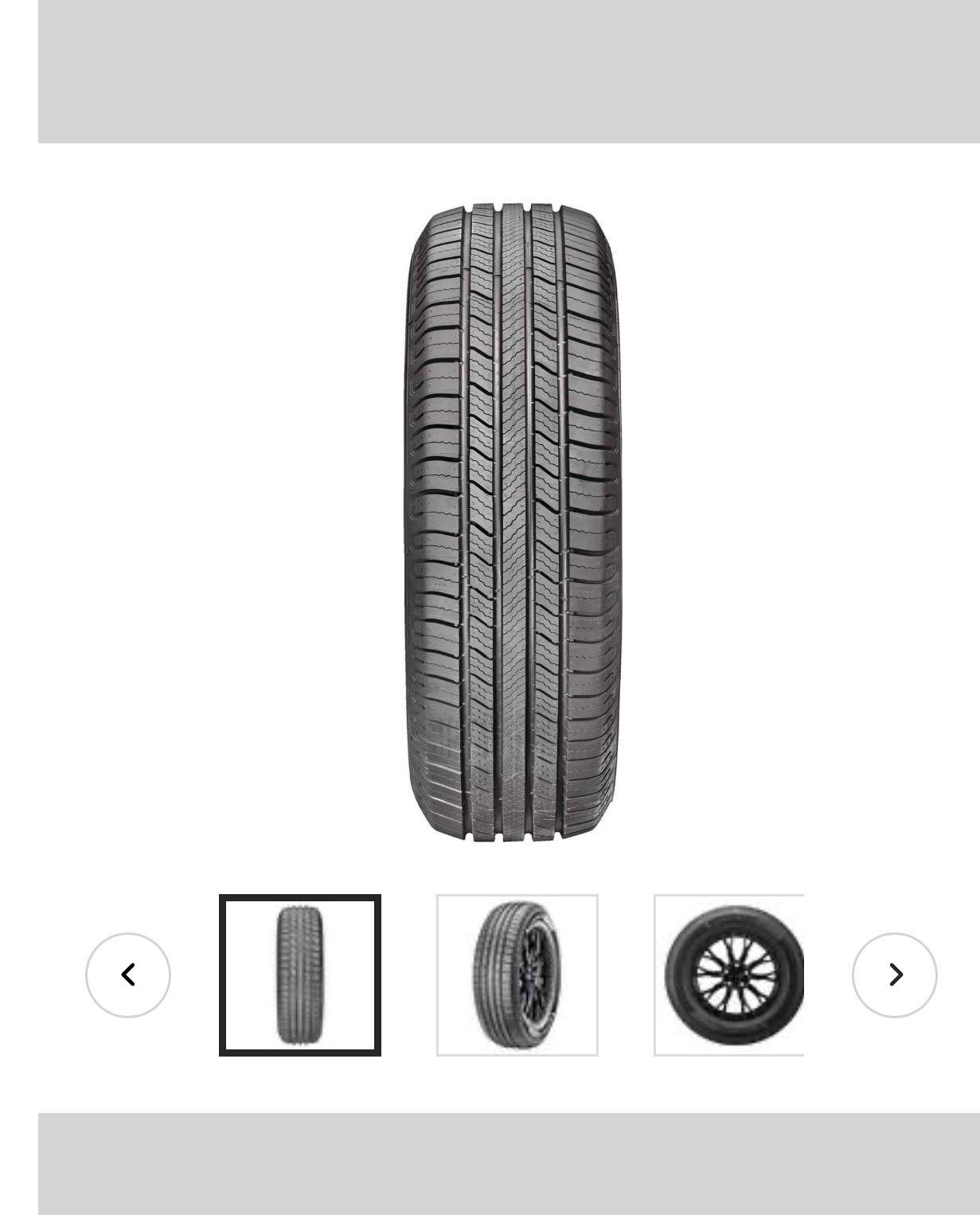980x1215 pixels.
Task: Select the angled tire view thumbnail
Action: coord(517,975)
